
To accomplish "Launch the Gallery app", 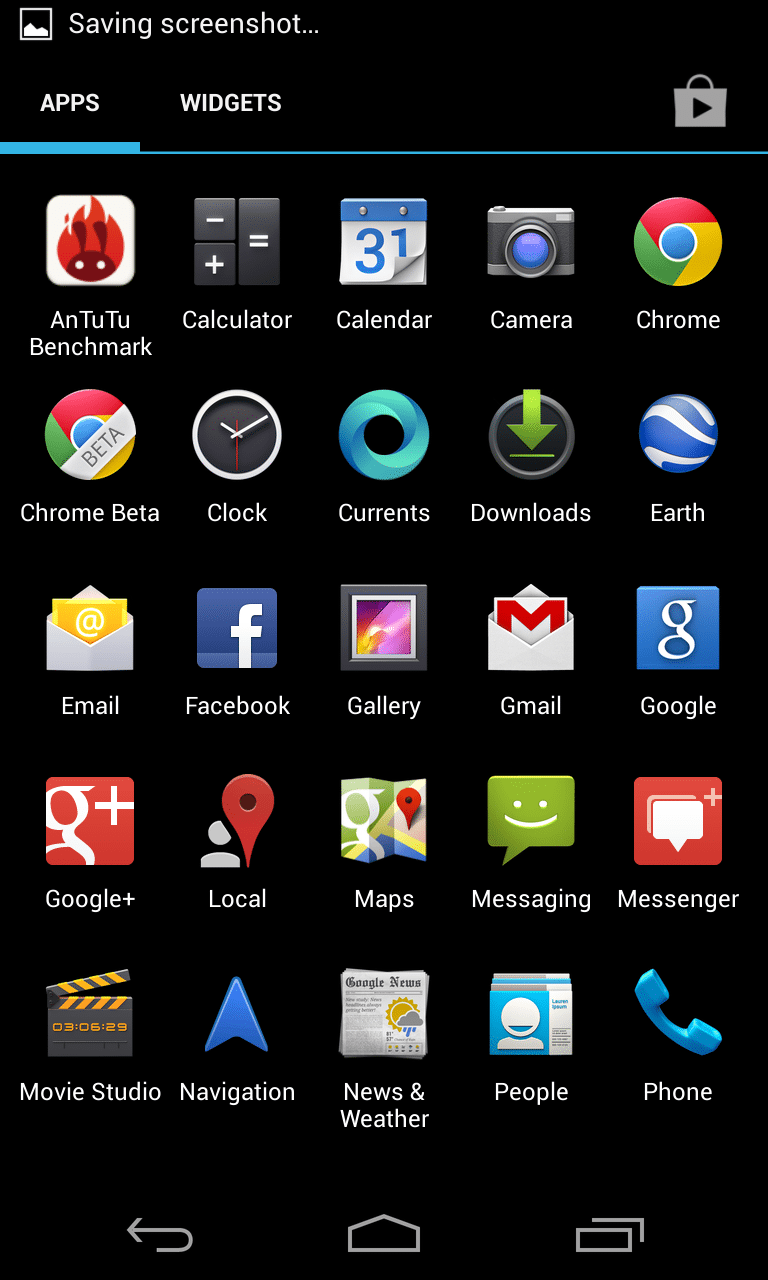I will [384, 650].
